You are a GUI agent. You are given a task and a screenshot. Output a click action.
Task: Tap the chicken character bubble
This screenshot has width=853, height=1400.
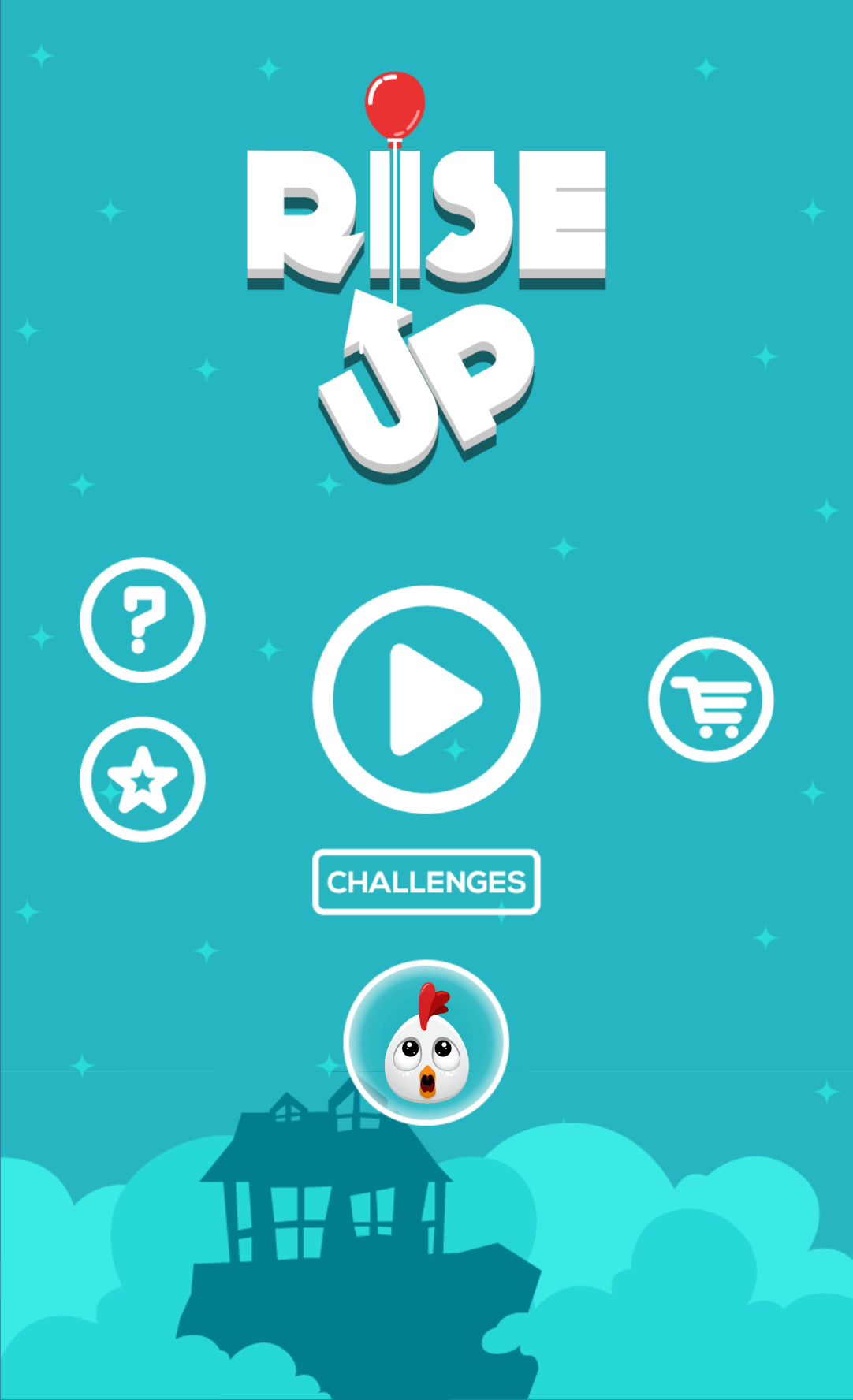pyautogui.click(x=426, y=1042)
